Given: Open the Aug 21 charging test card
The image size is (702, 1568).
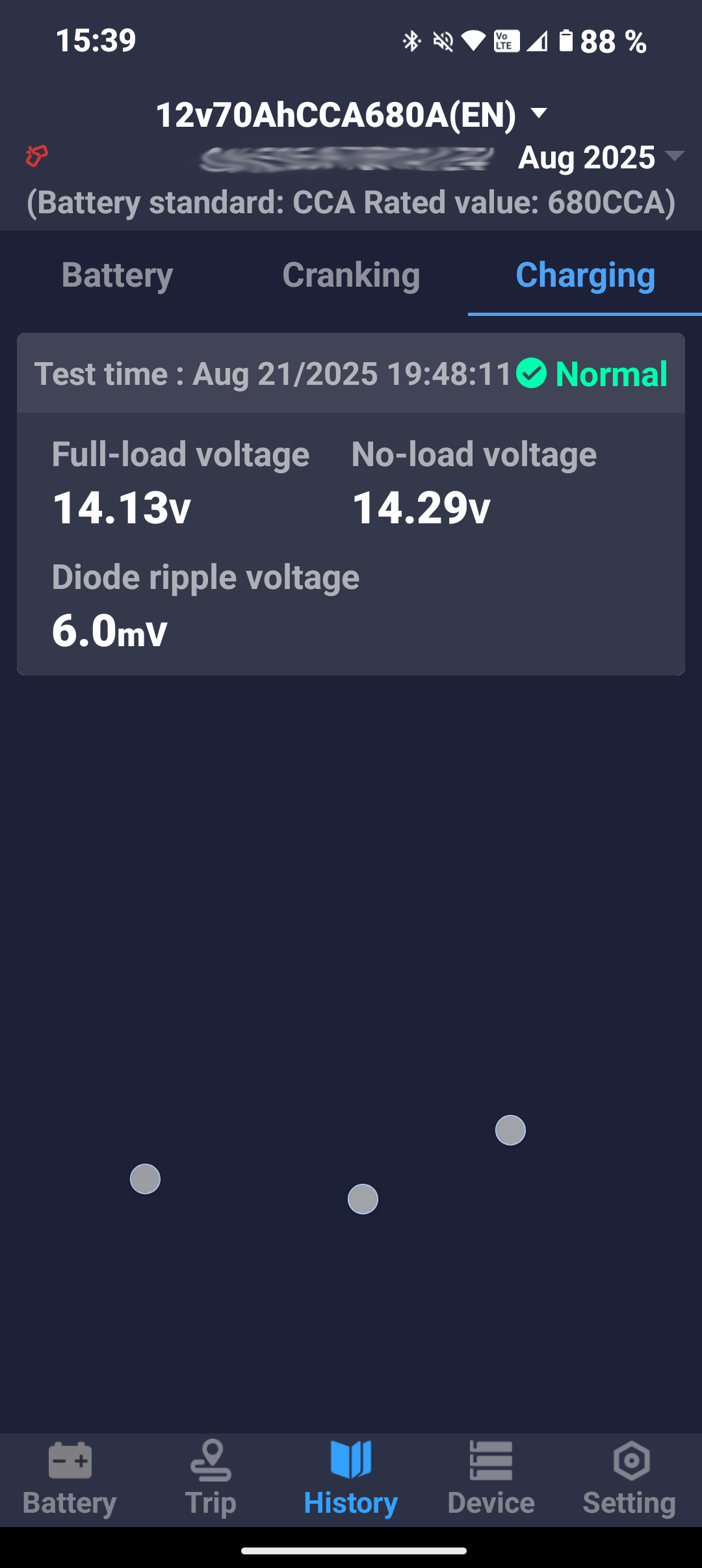Looking at the screenshot, I should (x=351, y=504).
